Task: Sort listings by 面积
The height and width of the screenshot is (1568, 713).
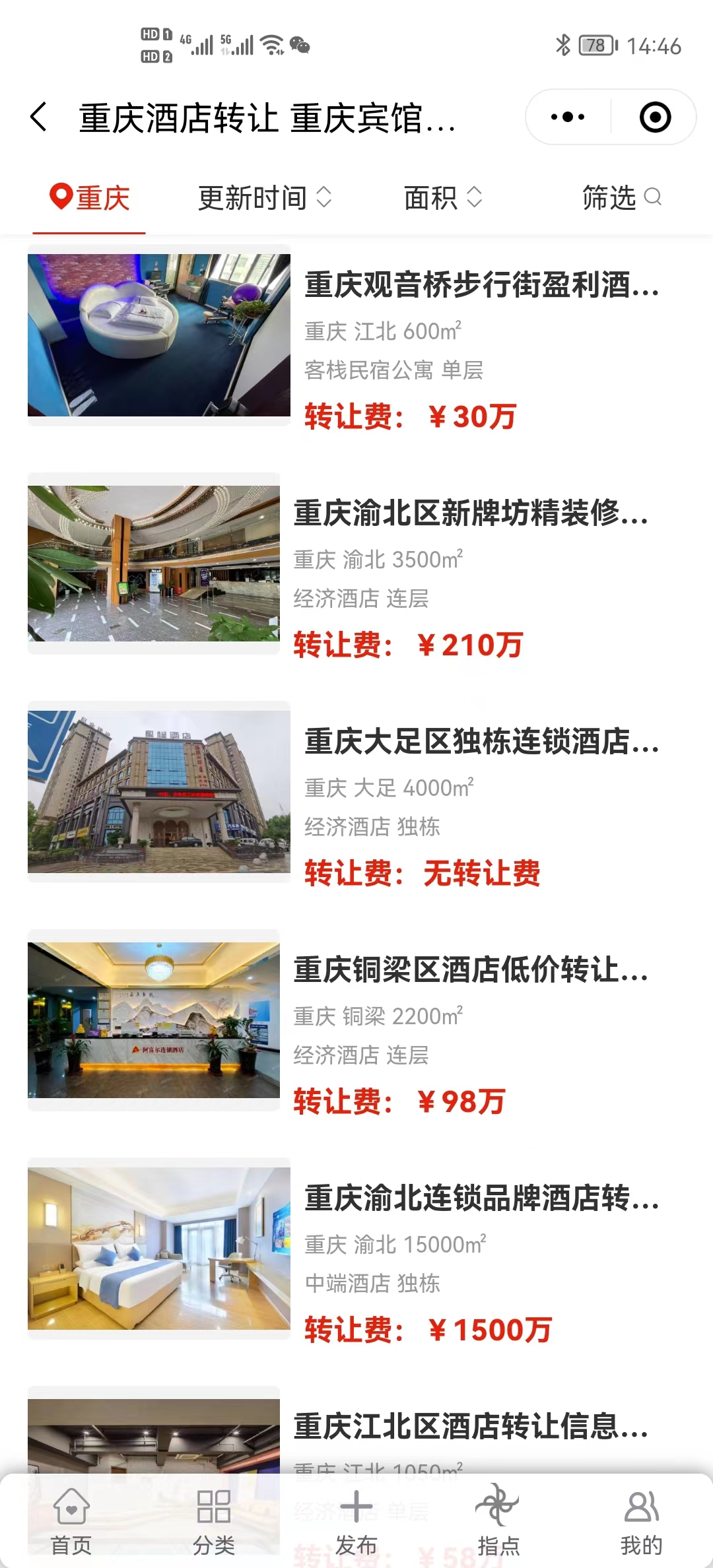Action: [442, 198]
